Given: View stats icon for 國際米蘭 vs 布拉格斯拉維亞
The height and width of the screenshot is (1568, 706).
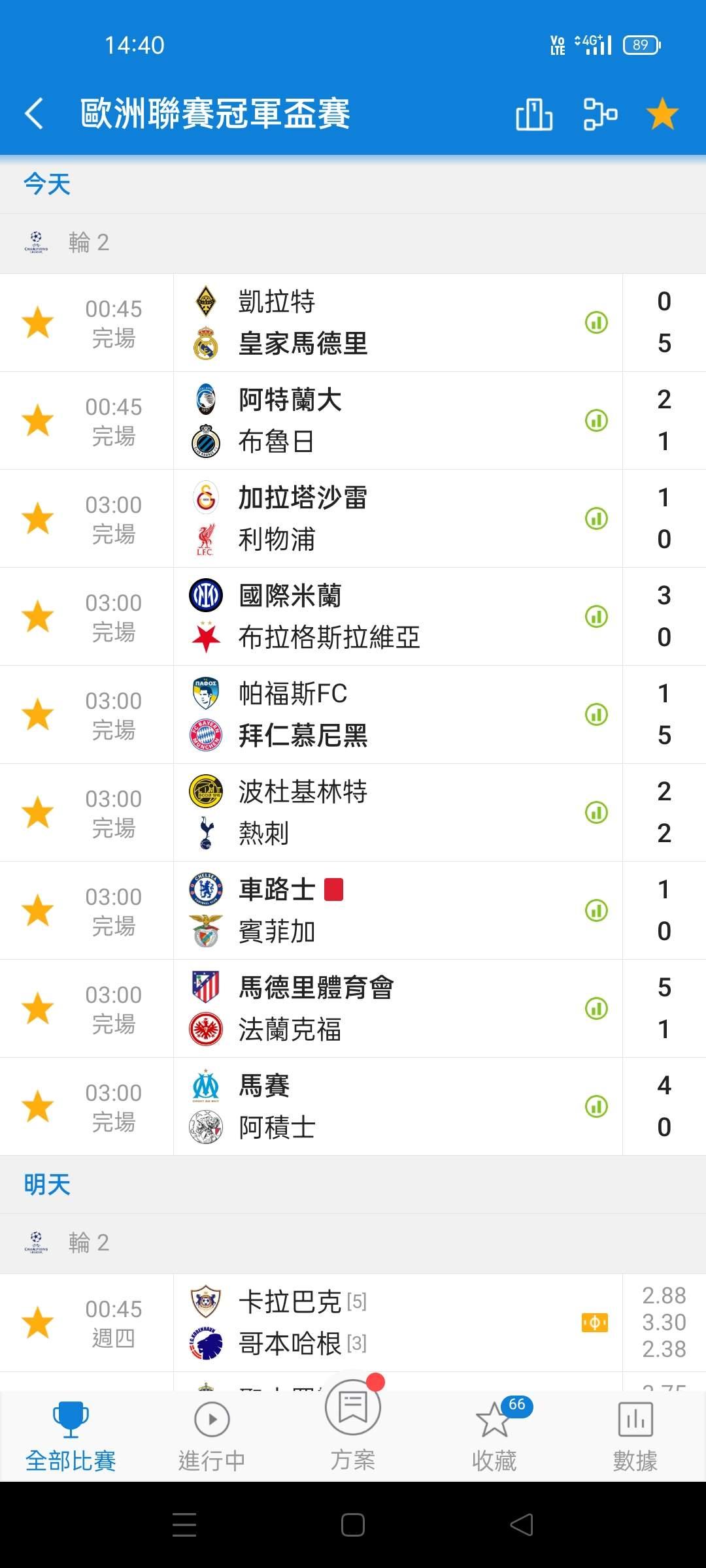Looking at the screenshot, I should point(596,617).
